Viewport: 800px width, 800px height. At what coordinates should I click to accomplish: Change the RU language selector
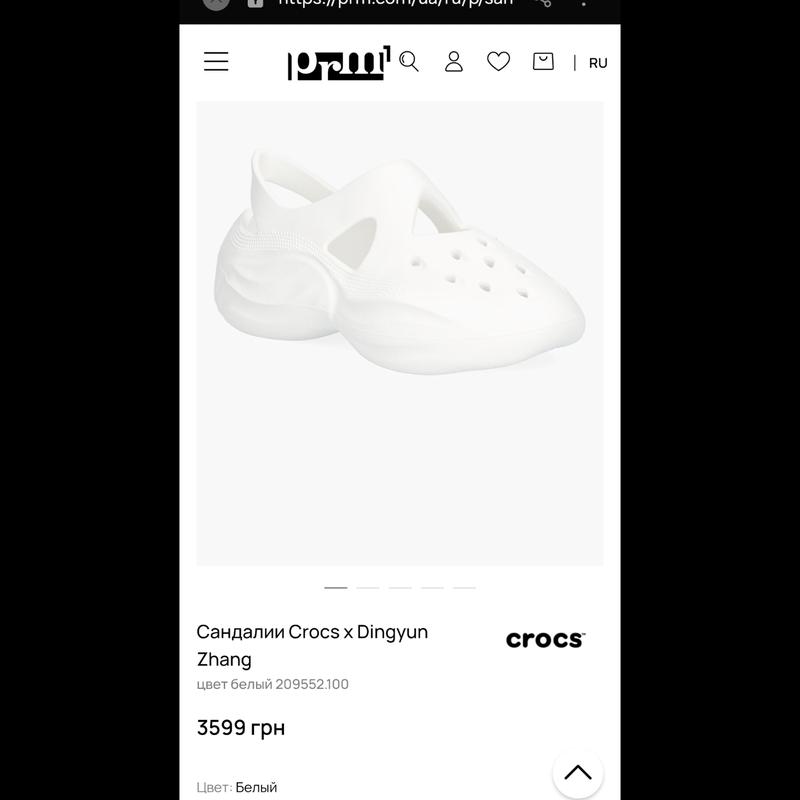tap(597, 63)
